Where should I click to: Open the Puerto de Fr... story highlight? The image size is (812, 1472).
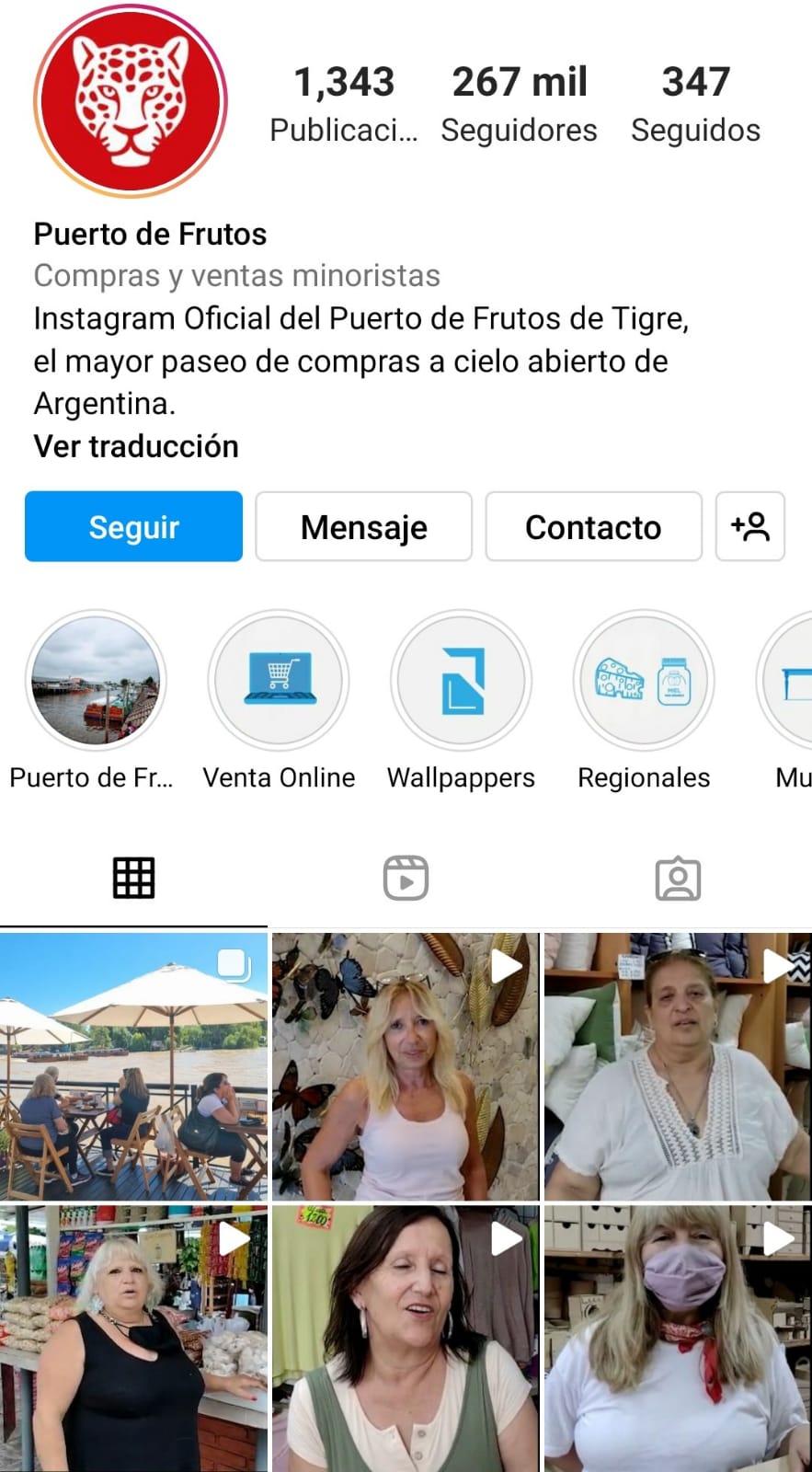pos(96,681)
